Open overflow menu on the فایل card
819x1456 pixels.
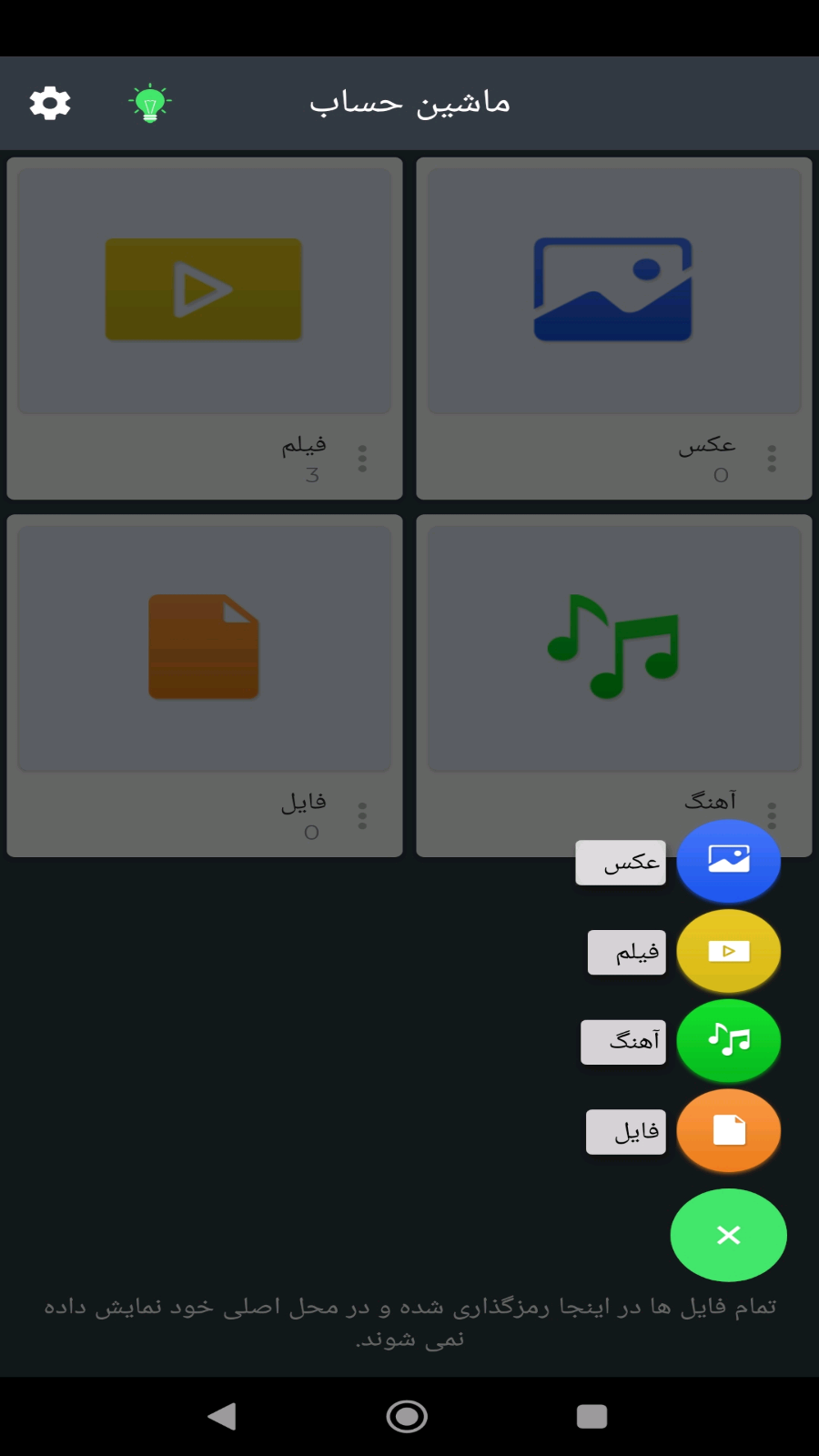[x=361, y=816]
